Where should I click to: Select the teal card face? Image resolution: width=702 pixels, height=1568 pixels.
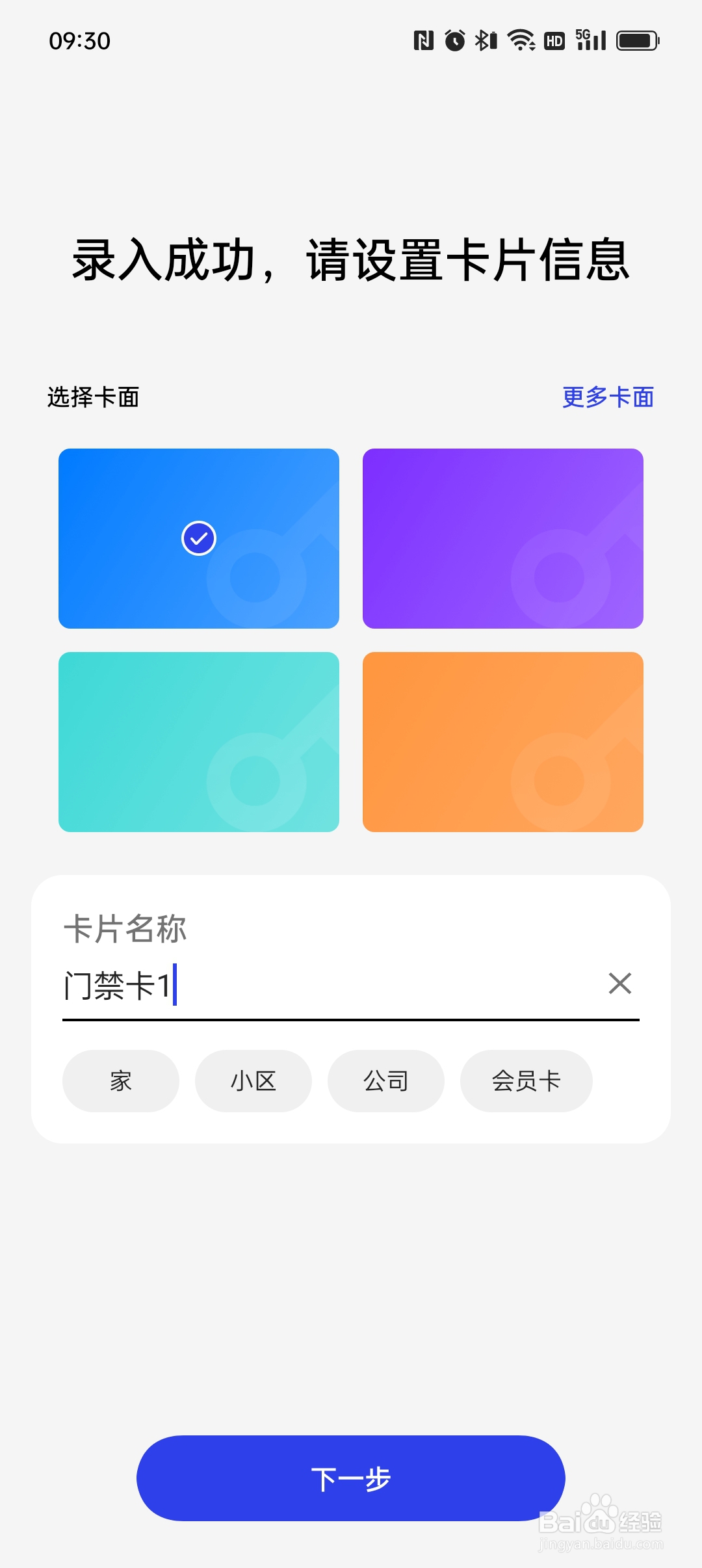click(198, 741)
